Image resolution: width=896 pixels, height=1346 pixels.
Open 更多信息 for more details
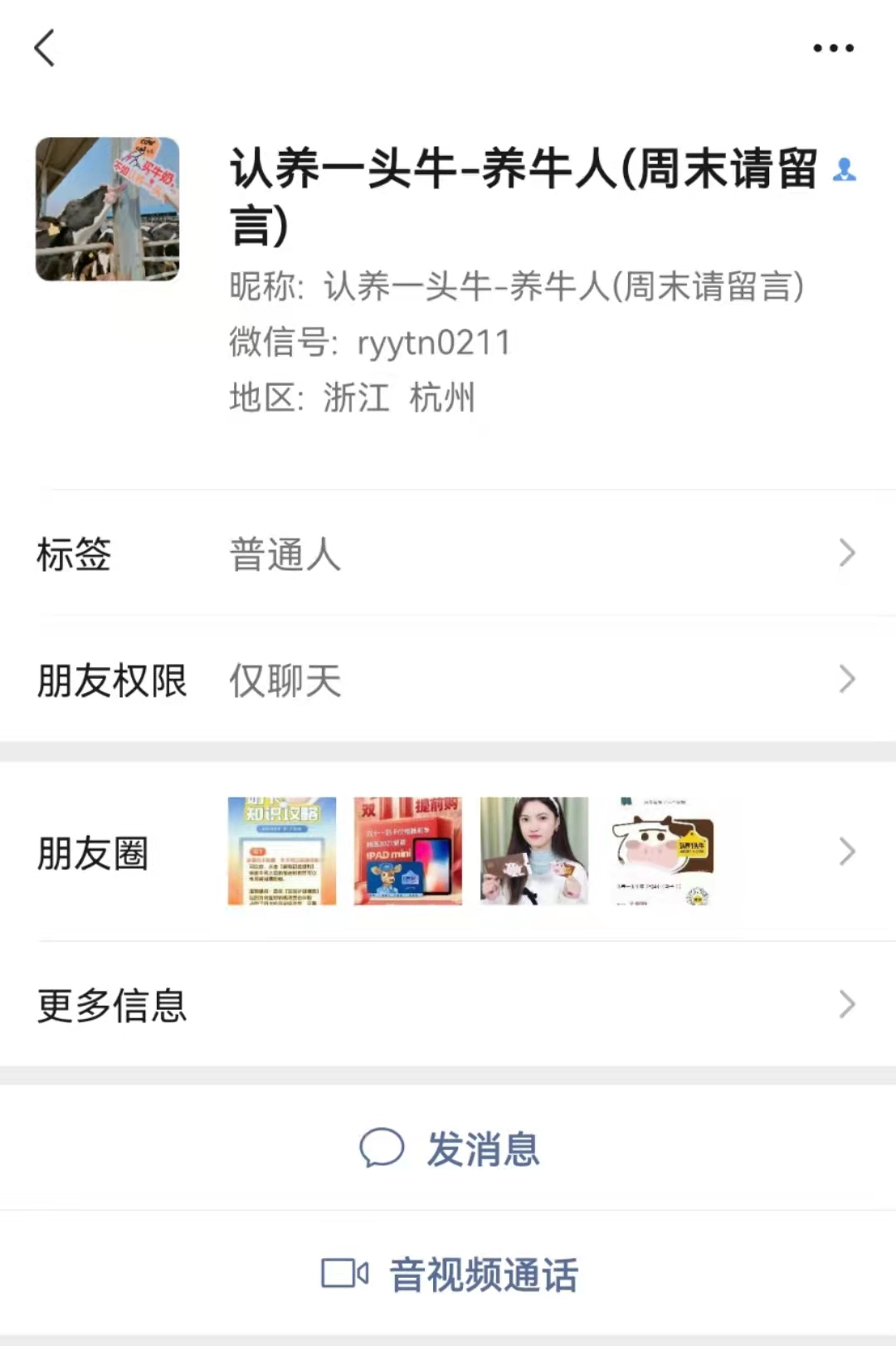pos(448,1005)
